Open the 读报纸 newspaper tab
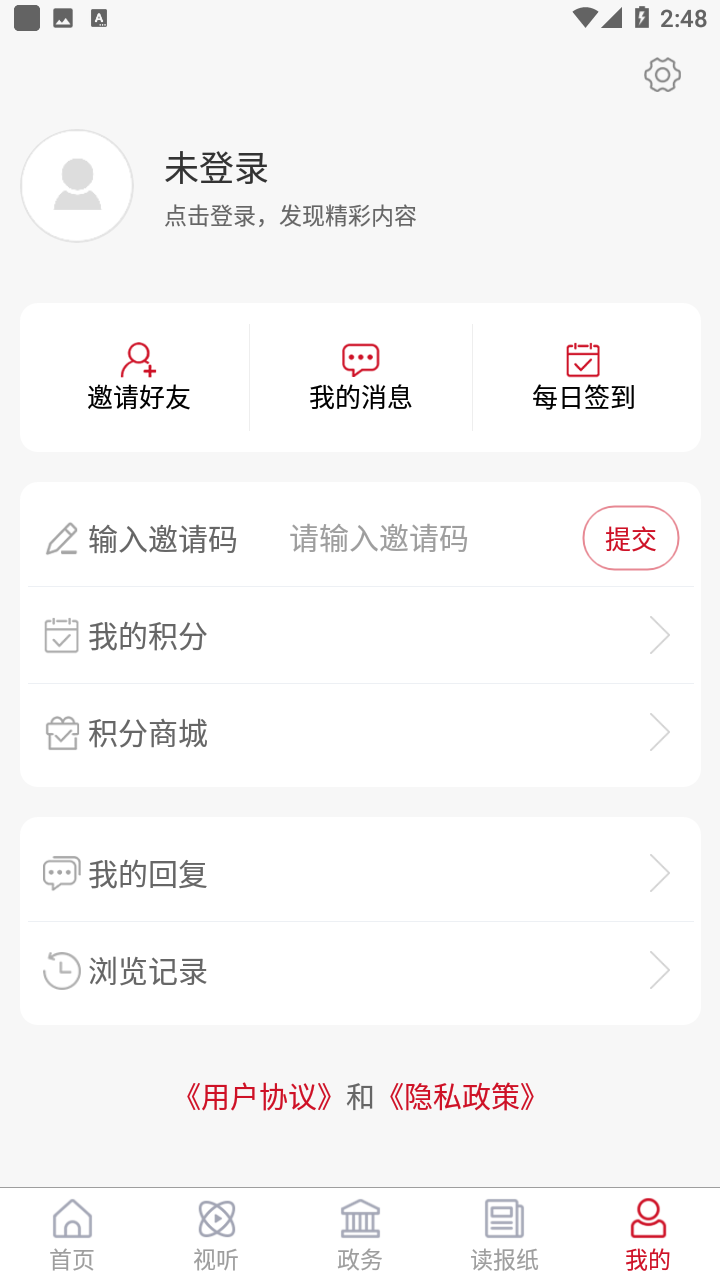Screen dimensions: 720x1280 tap(503, 1232)
